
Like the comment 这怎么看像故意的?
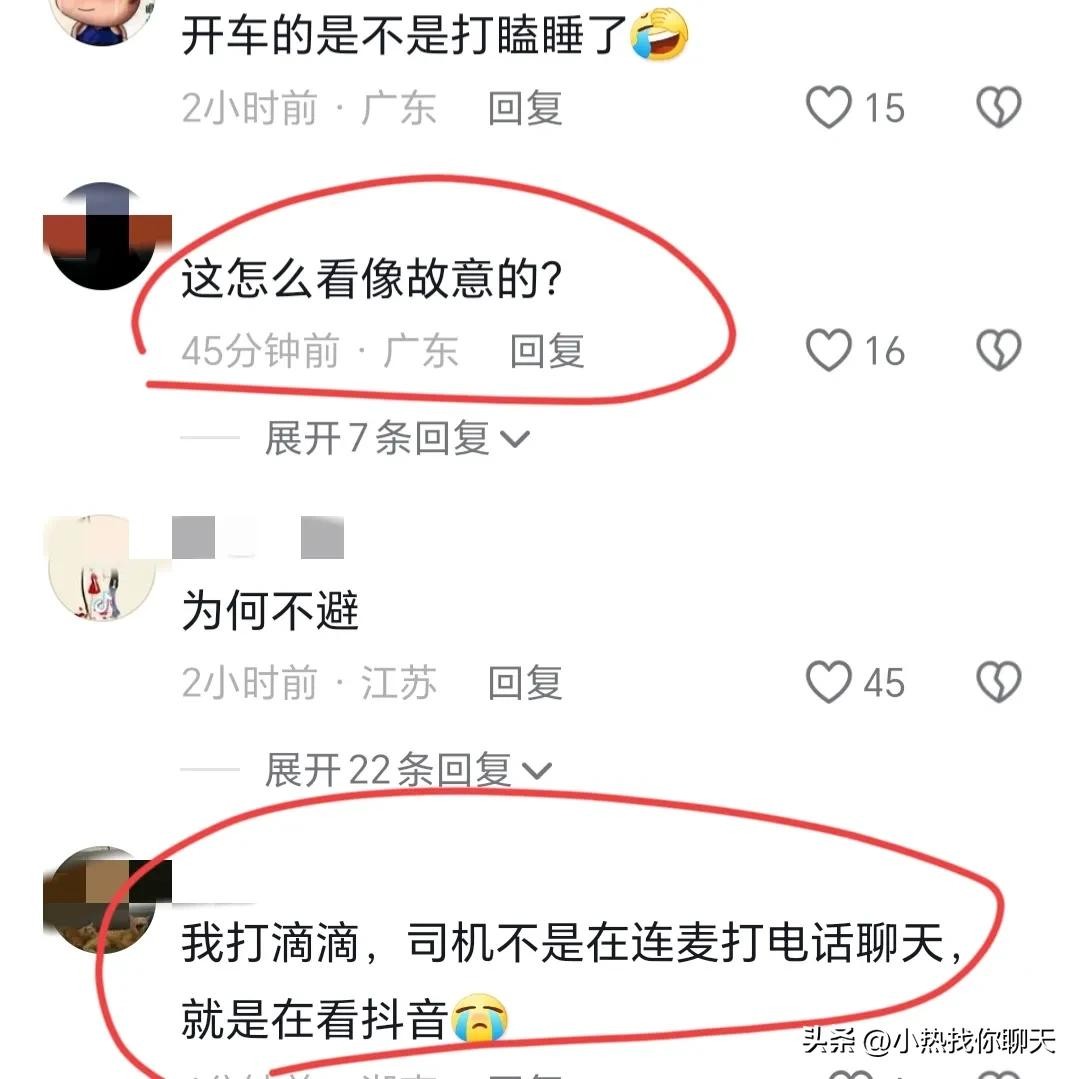pyautogui.click(x=829, y=351)
